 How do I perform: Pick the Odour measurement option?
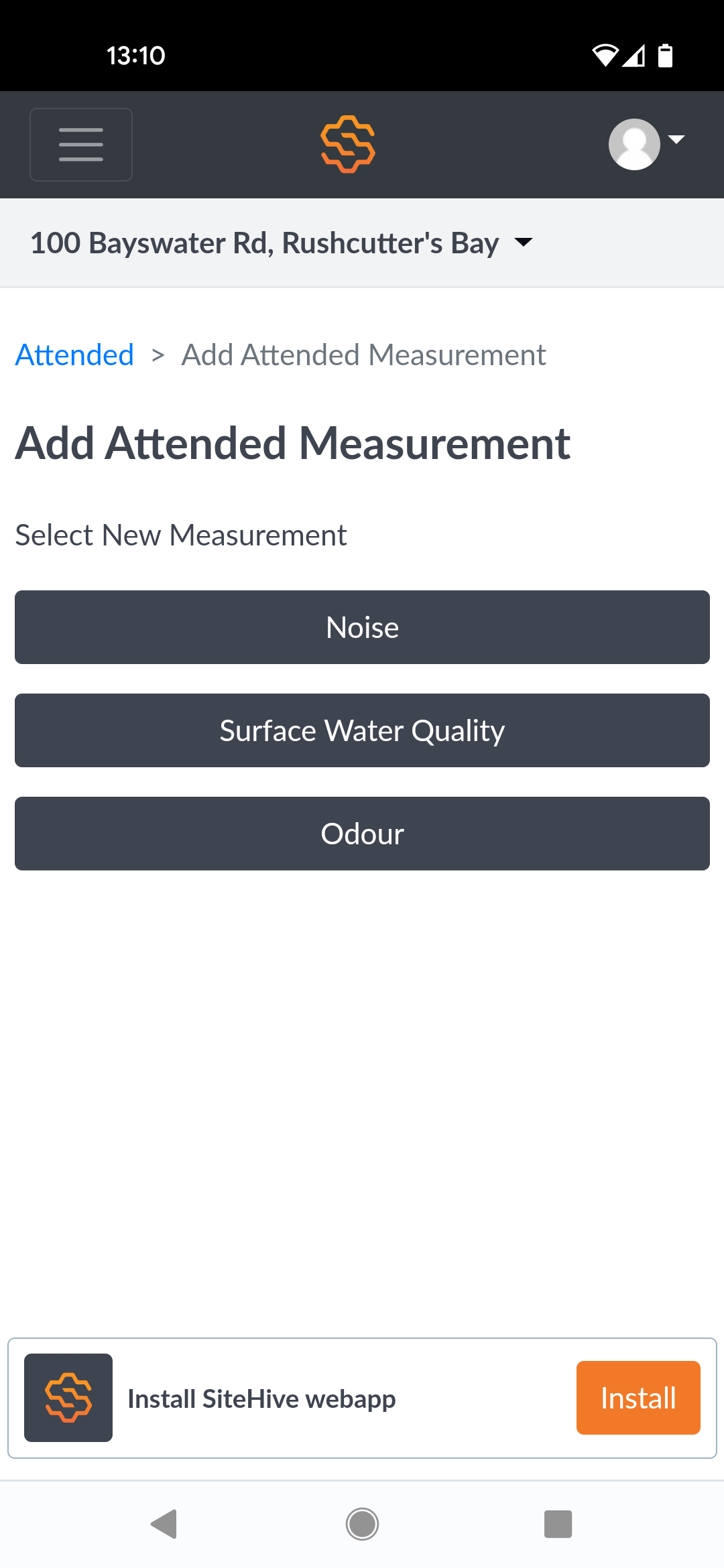(x=362, y=834)
